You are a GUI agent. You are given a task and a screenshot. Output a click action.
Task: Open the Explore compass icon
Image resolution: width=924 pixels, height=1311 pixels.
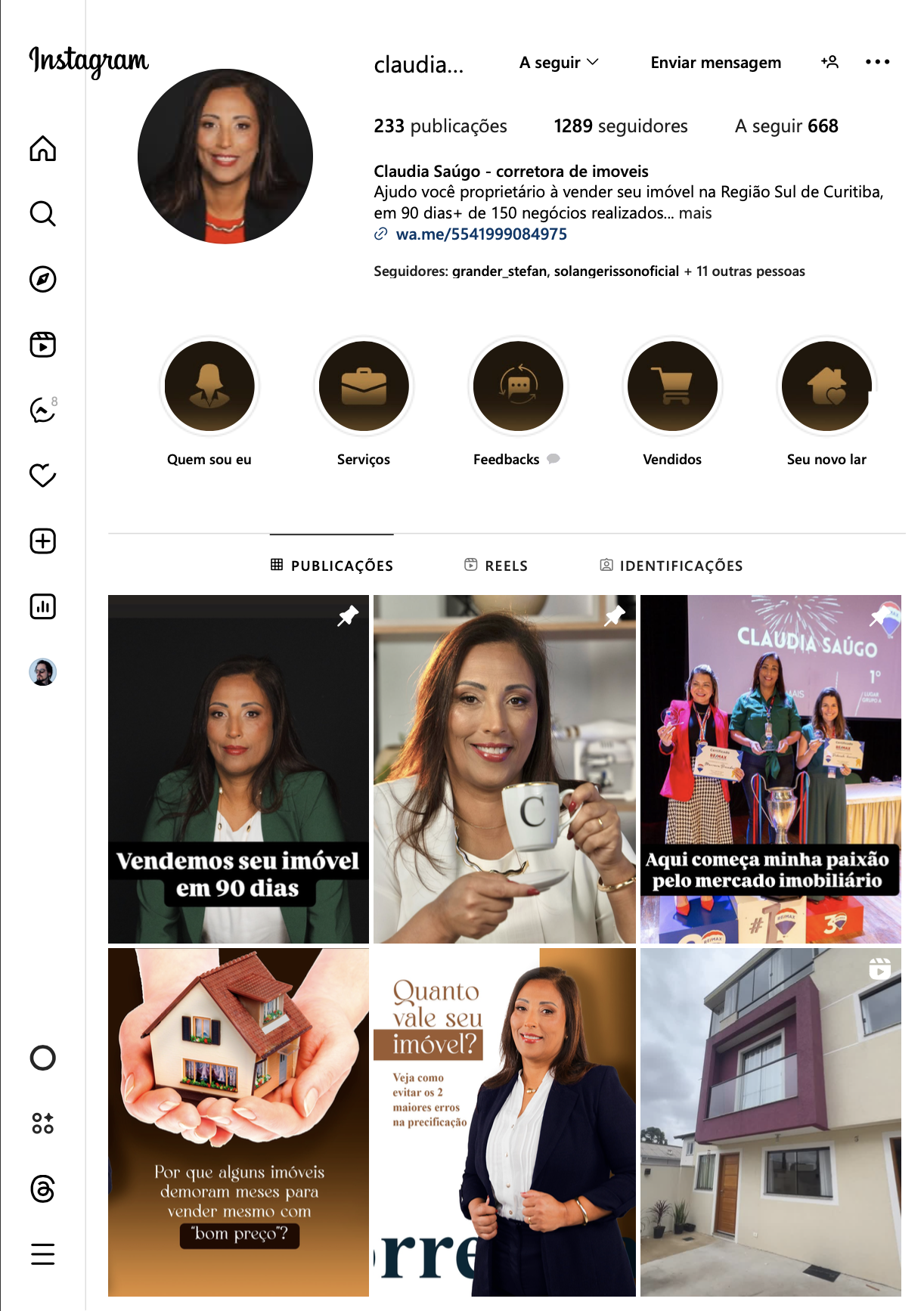pos(43,279)
